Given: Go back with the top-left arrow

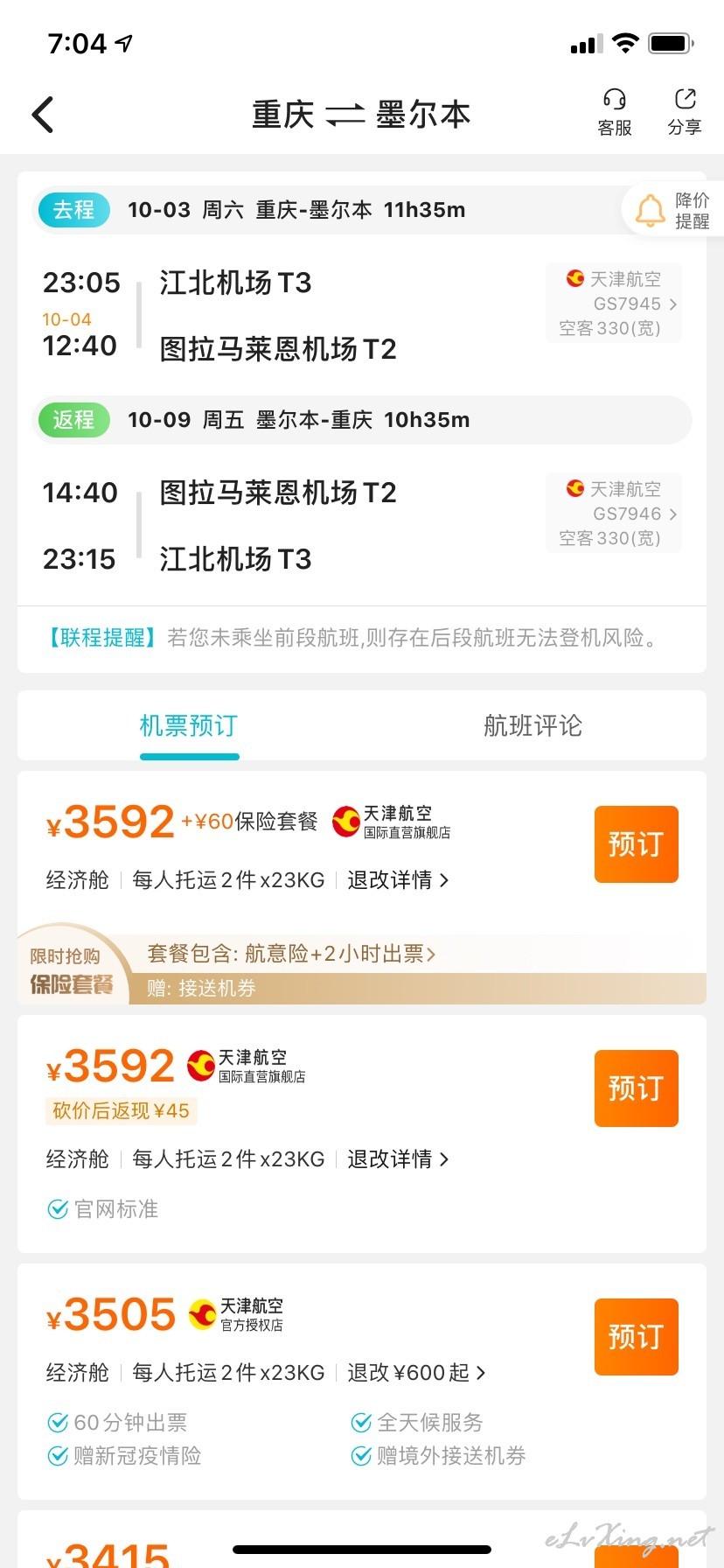Looking at the screenshot, I should pos(43,115).
